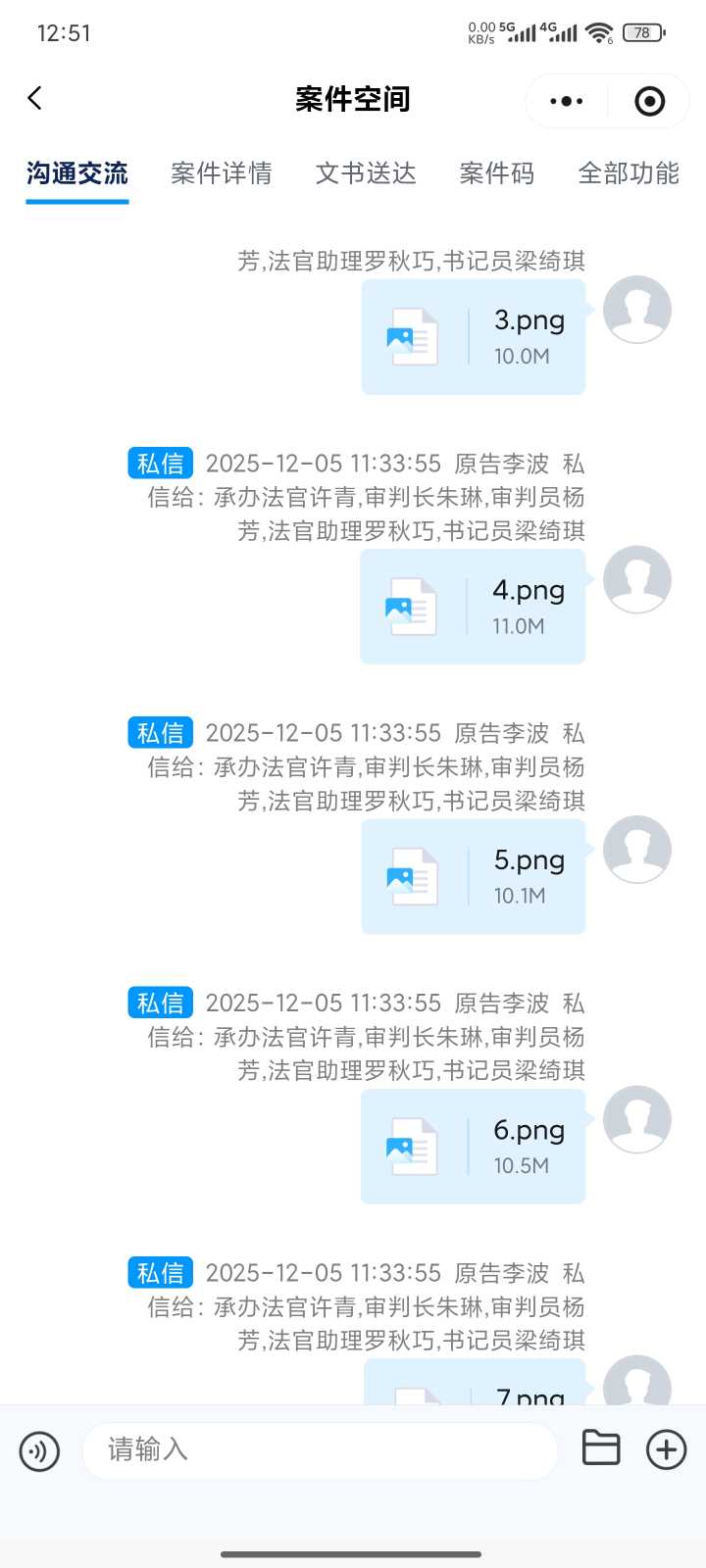Tap the 私信 tag above the 6.png attachment
Viewport: 706px width, 1568px height.
click(160, 1002)
